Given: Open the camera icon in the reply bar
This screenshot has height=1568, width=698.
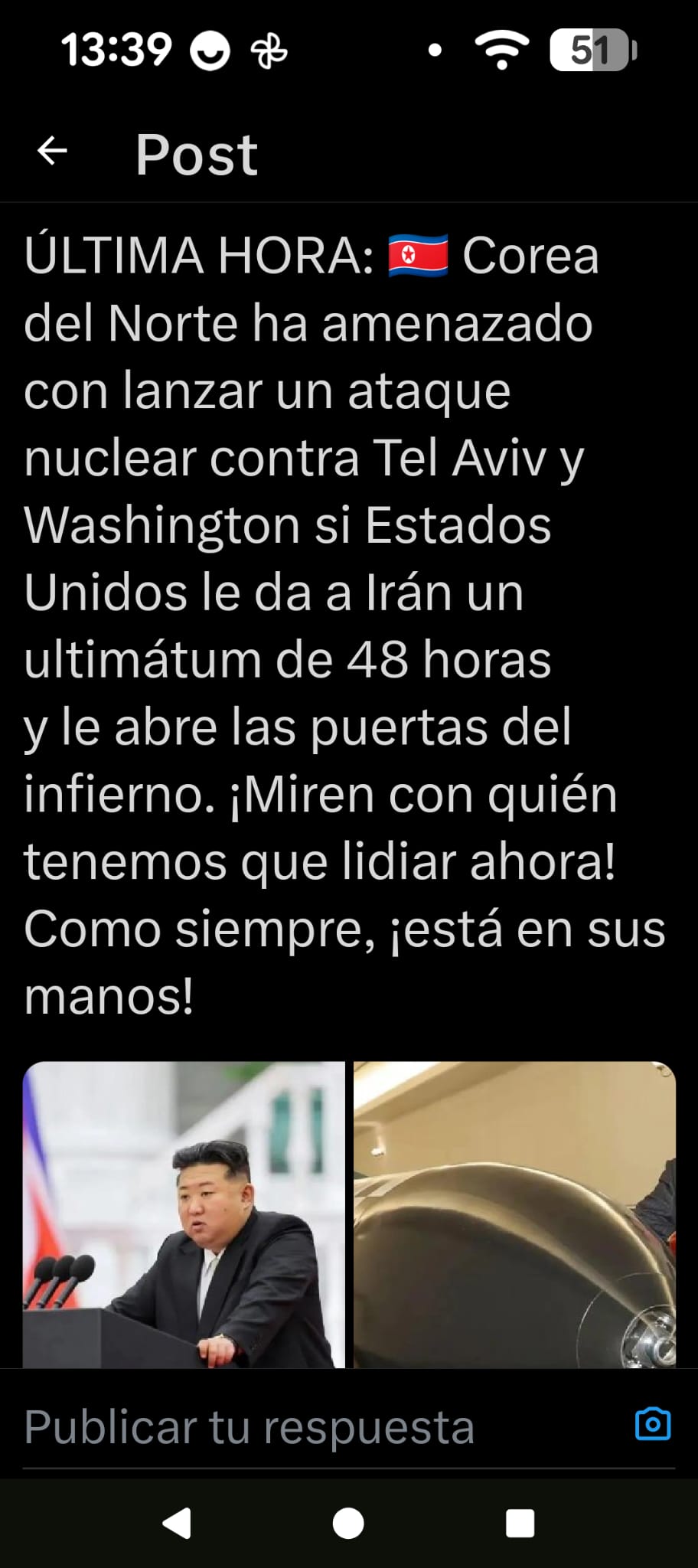Looking at the screenshot, I should pos(653,1425).
